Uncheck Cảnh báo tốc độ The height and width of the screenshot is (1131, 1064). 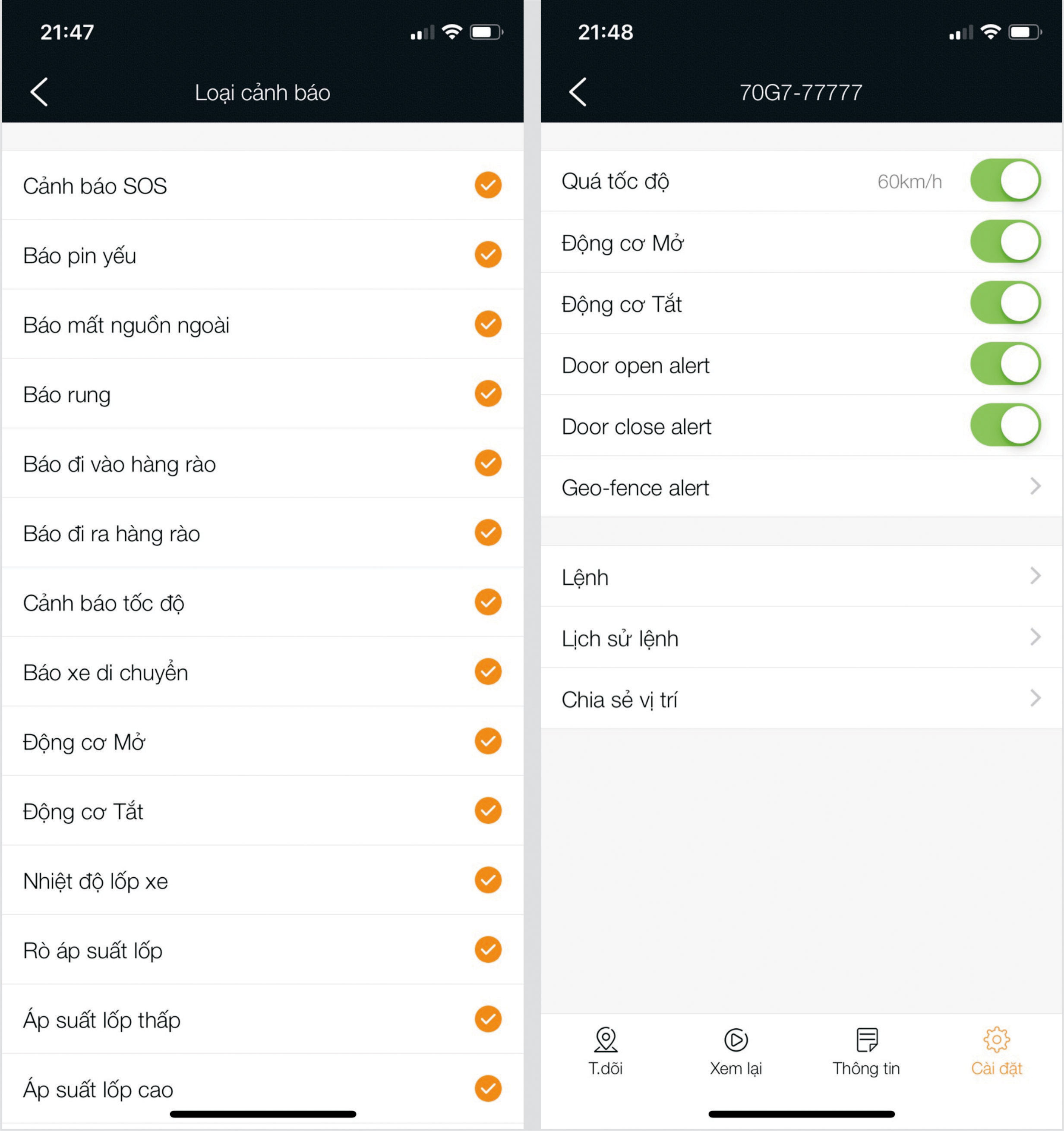pyautogui.click(x=488, y=602)
